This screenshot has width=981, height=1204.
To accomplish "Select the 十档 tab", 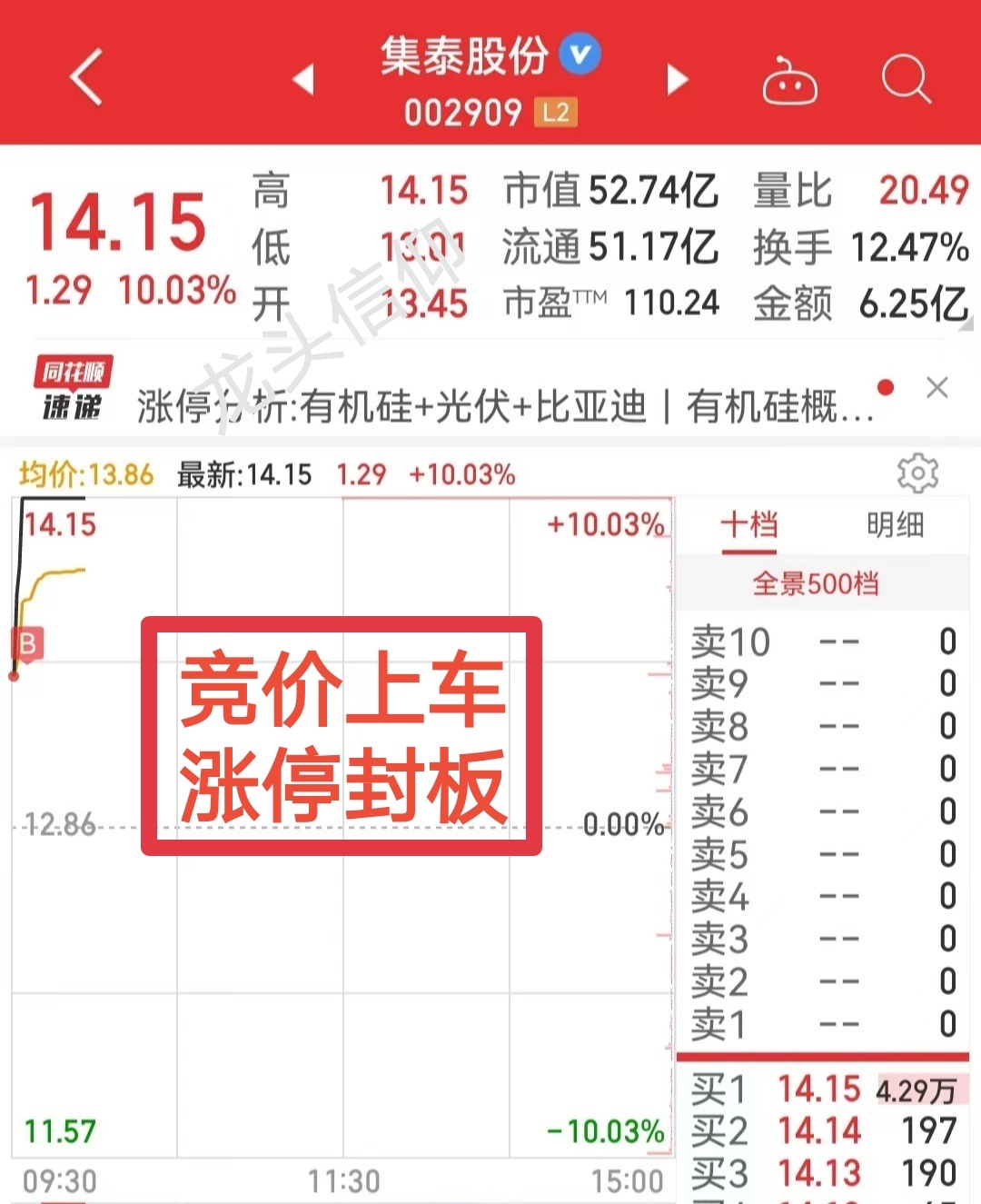I will tap(749, 525).
